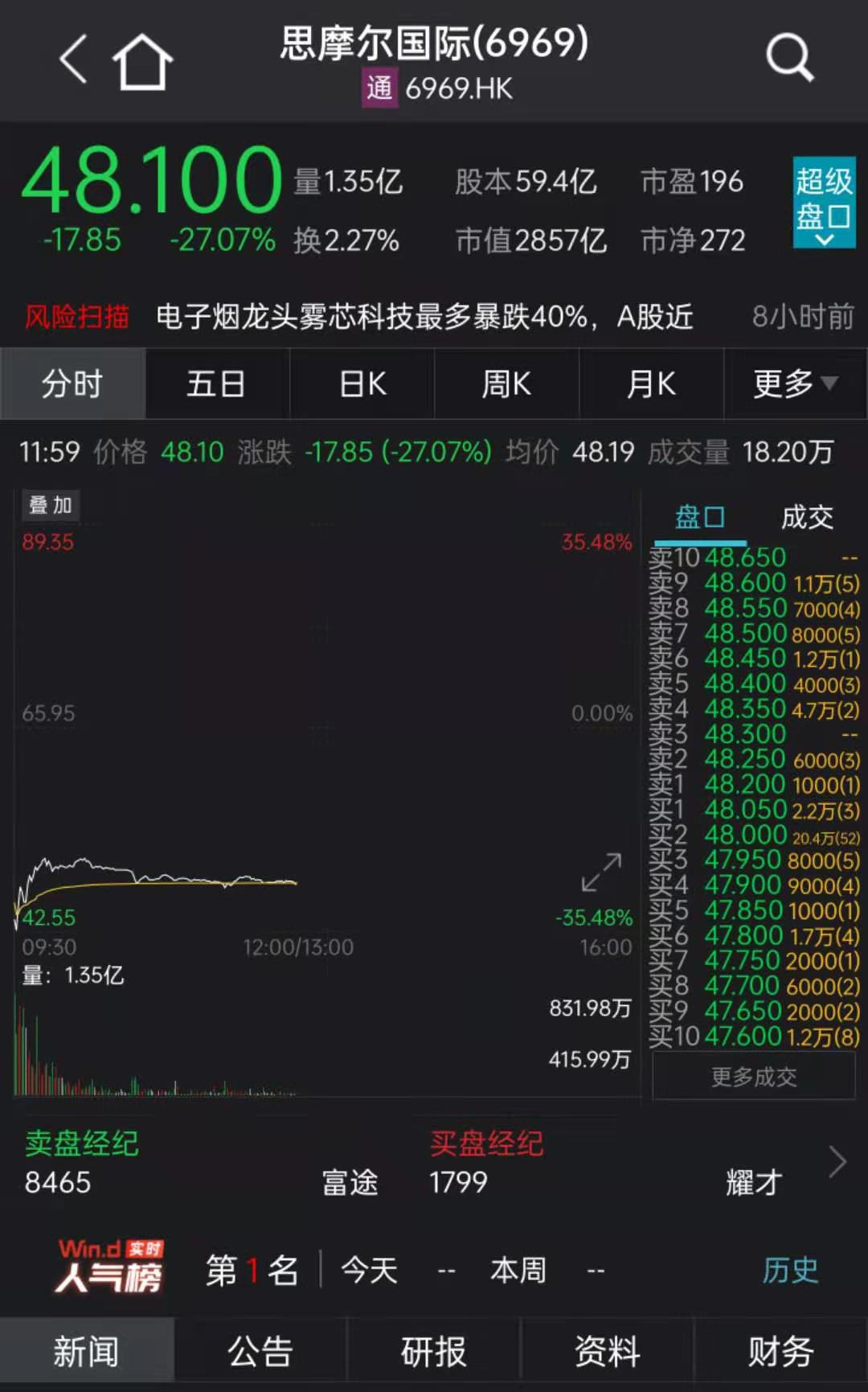The width and height of the screenshot is (868, 1392).
Task: Select the 五日 chart tab
Action: [217, 384]
